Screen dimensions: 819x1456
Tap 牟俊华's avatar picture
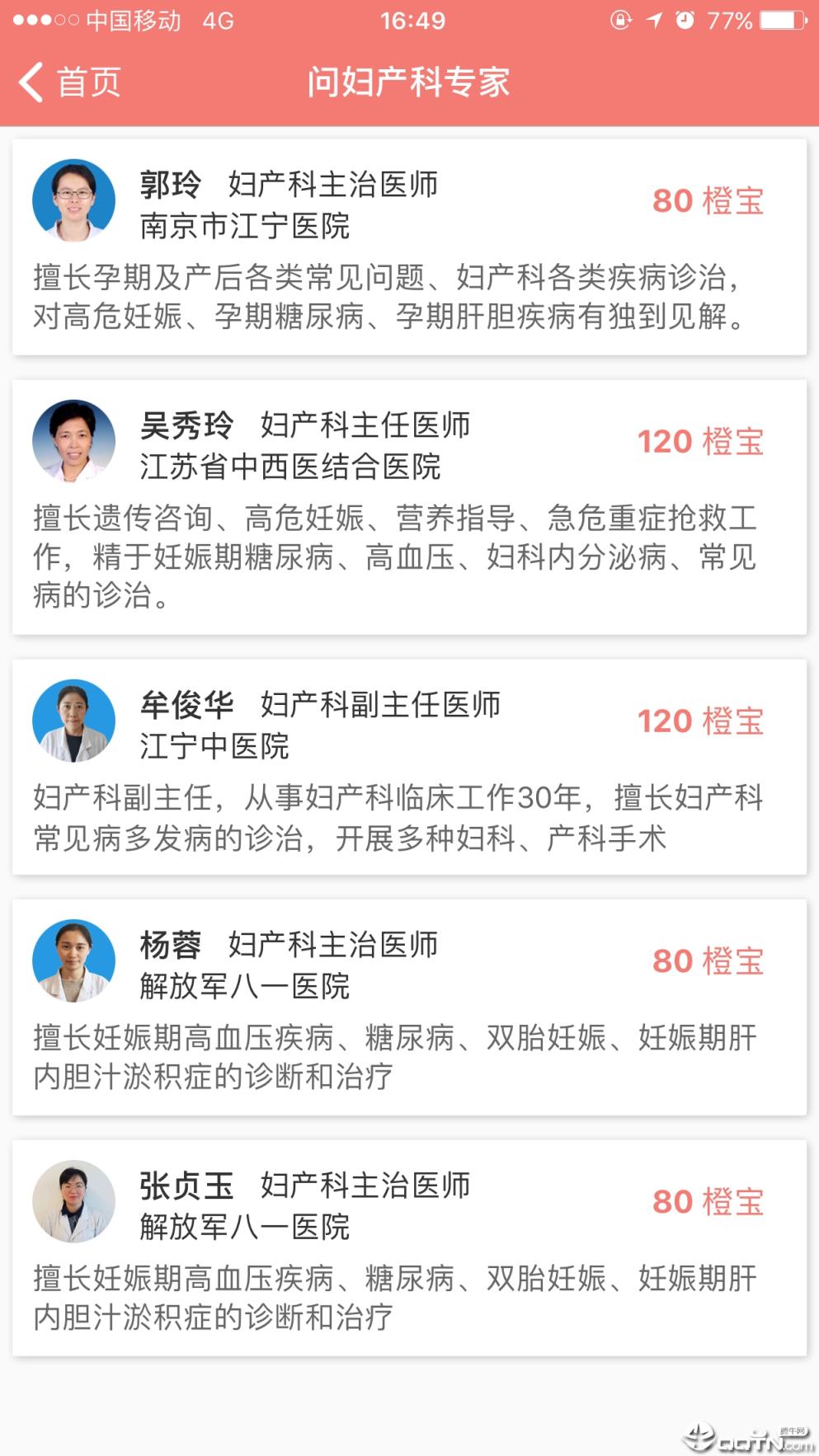(x=73, y=719)
